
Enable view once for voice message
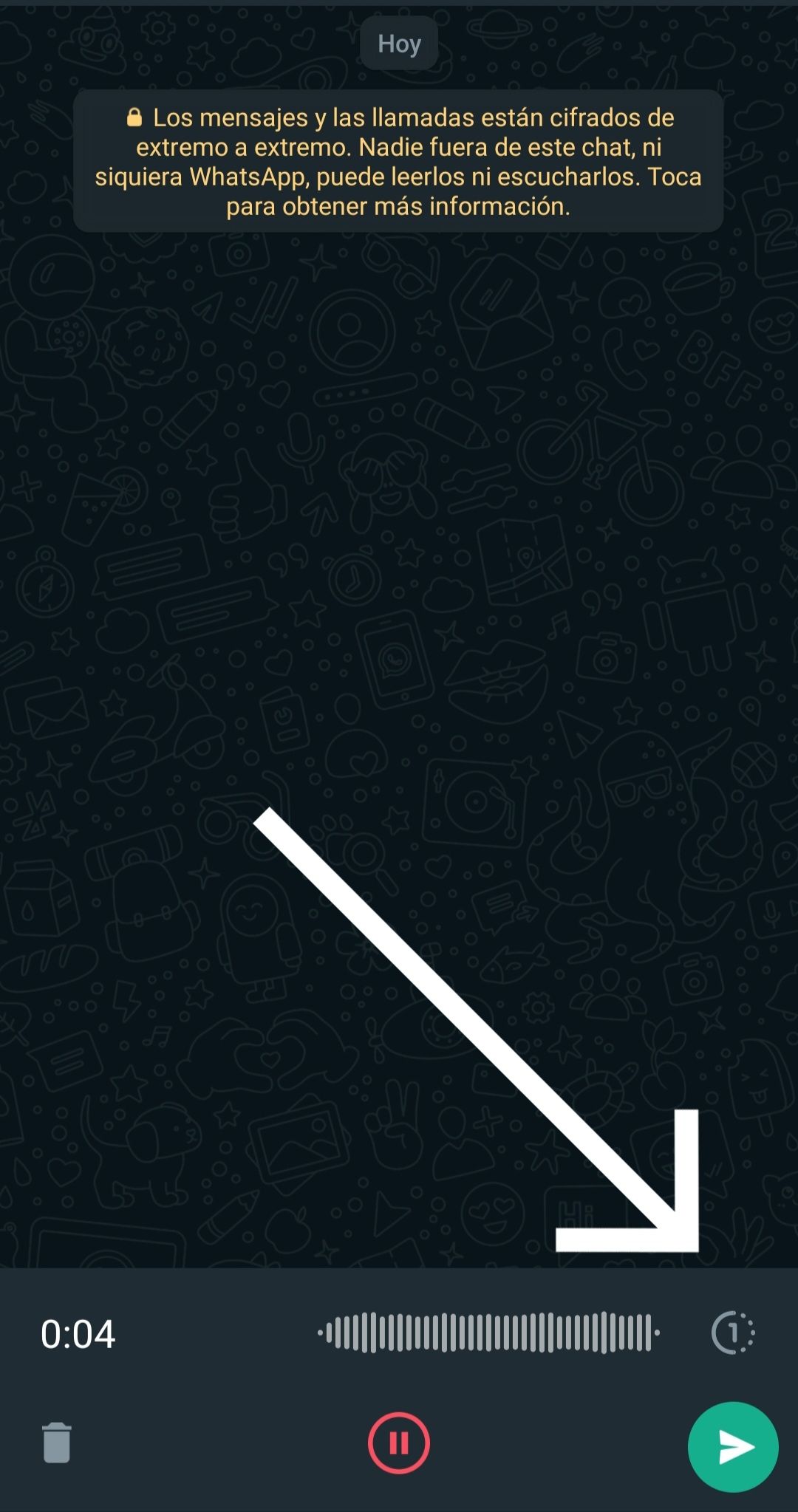tap(732, 1333)
